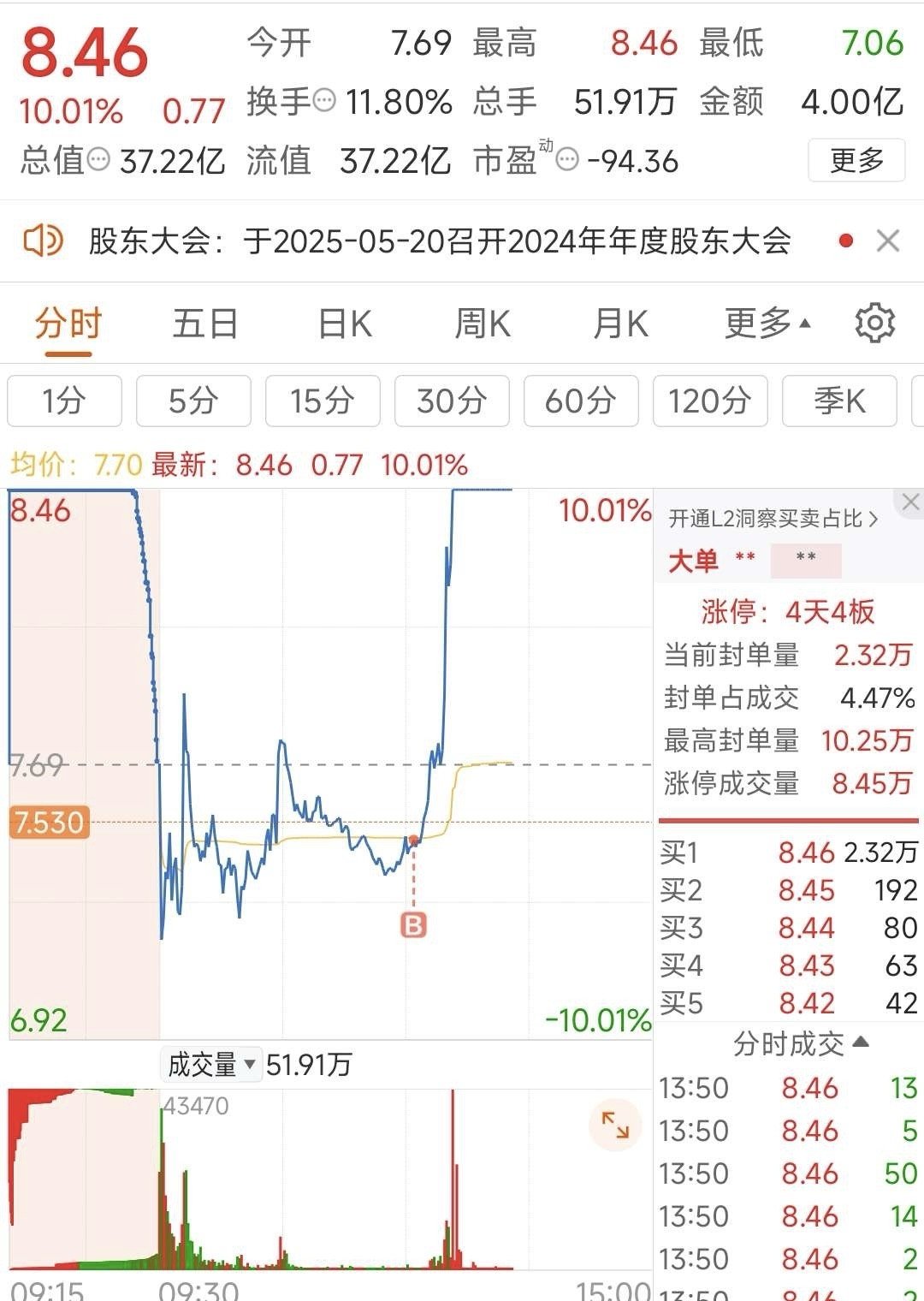The image size is (924, 1301).
Task: Click the info icon next to 市盈
Action: (565, 159)
